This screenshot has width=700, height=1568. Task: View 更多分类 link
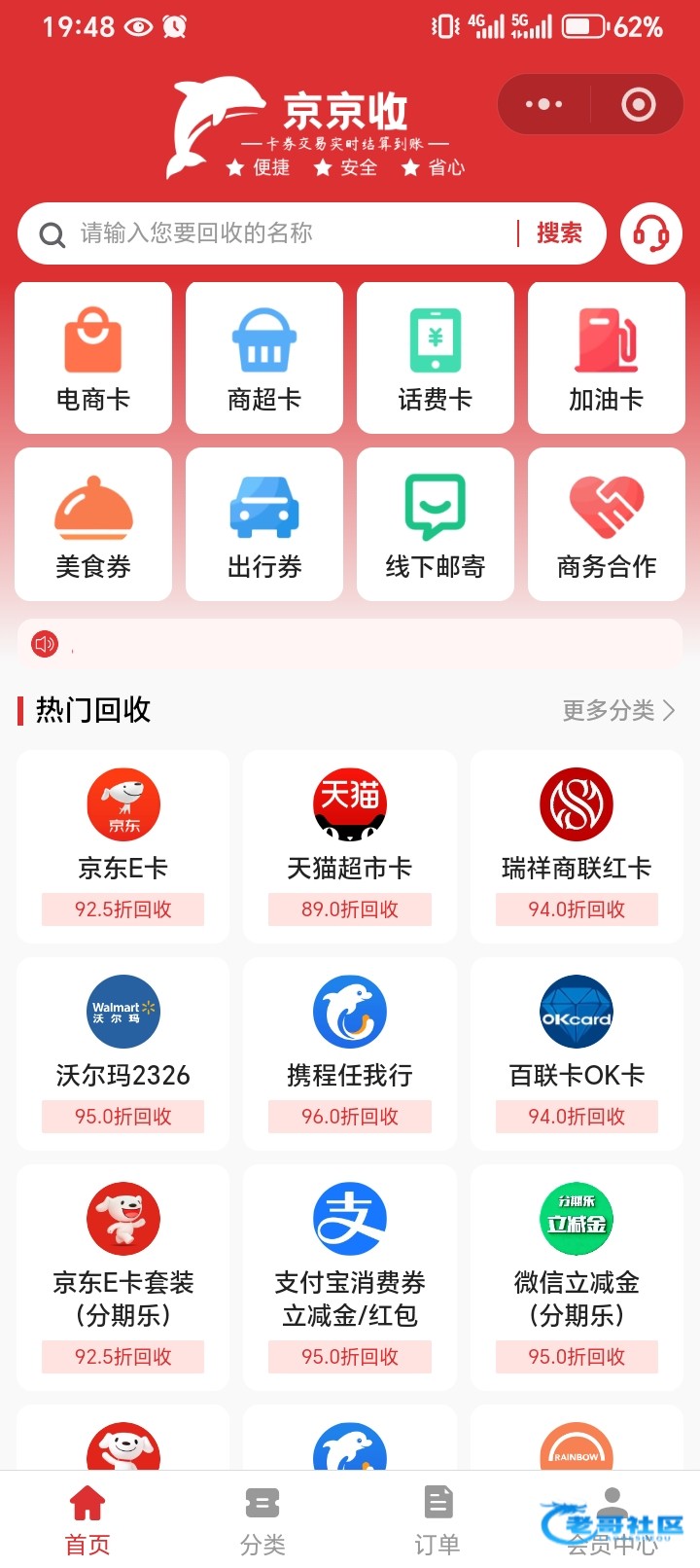point(618,711)
